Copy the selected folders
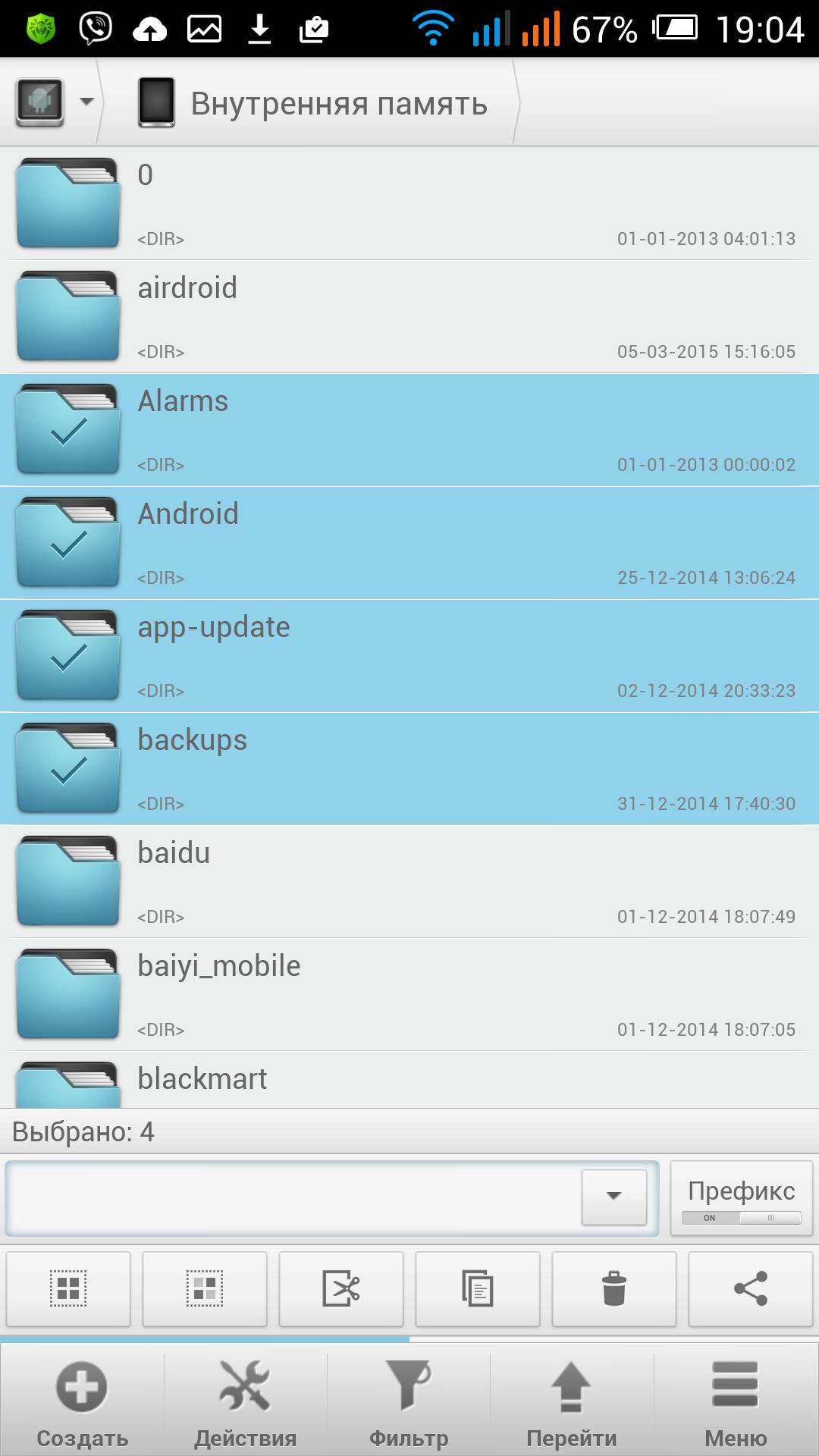The image size is (819, 1456). 478,1288
